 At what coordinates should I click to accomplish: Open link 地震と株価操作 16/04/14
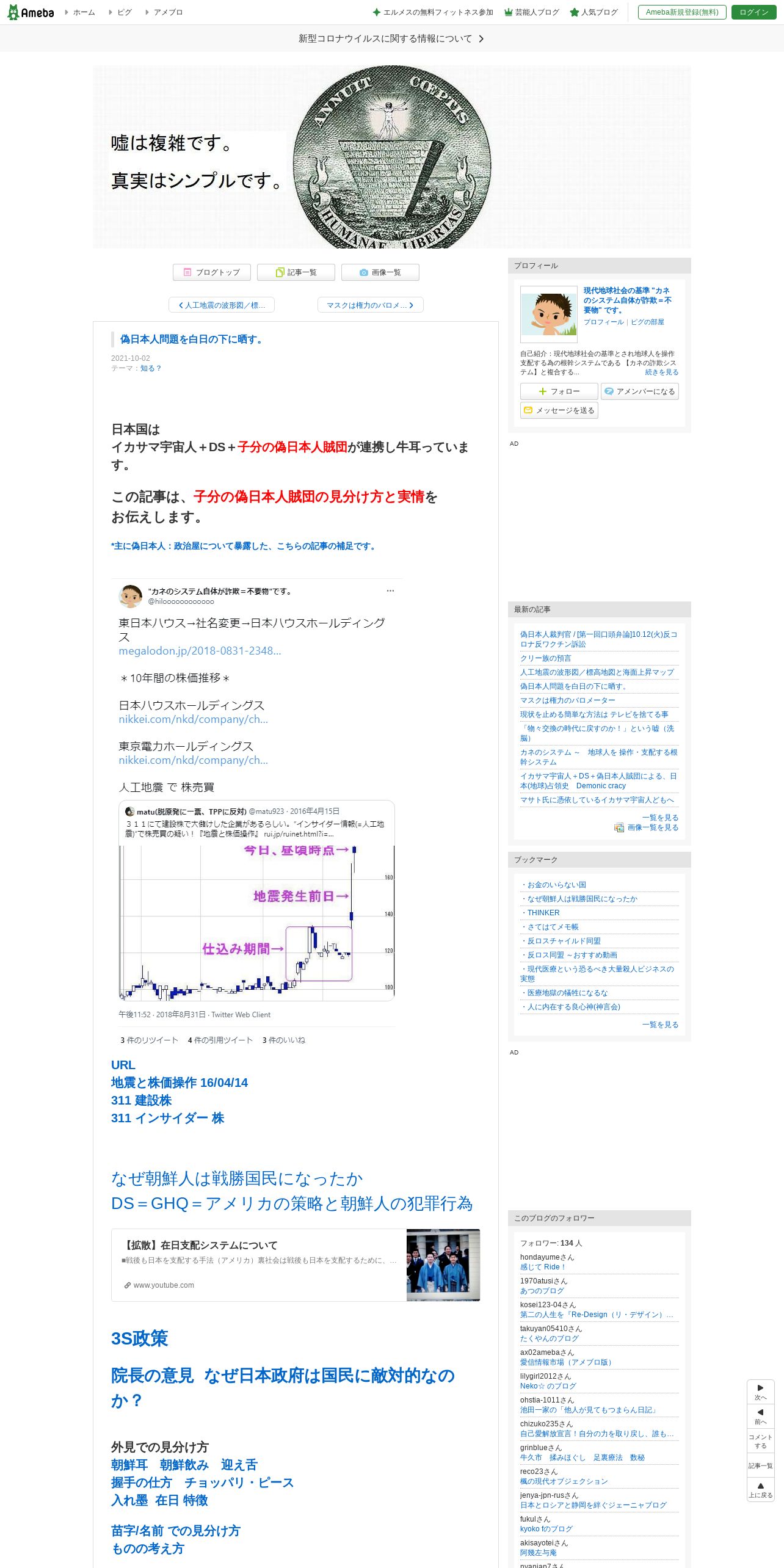(180, 1083)
